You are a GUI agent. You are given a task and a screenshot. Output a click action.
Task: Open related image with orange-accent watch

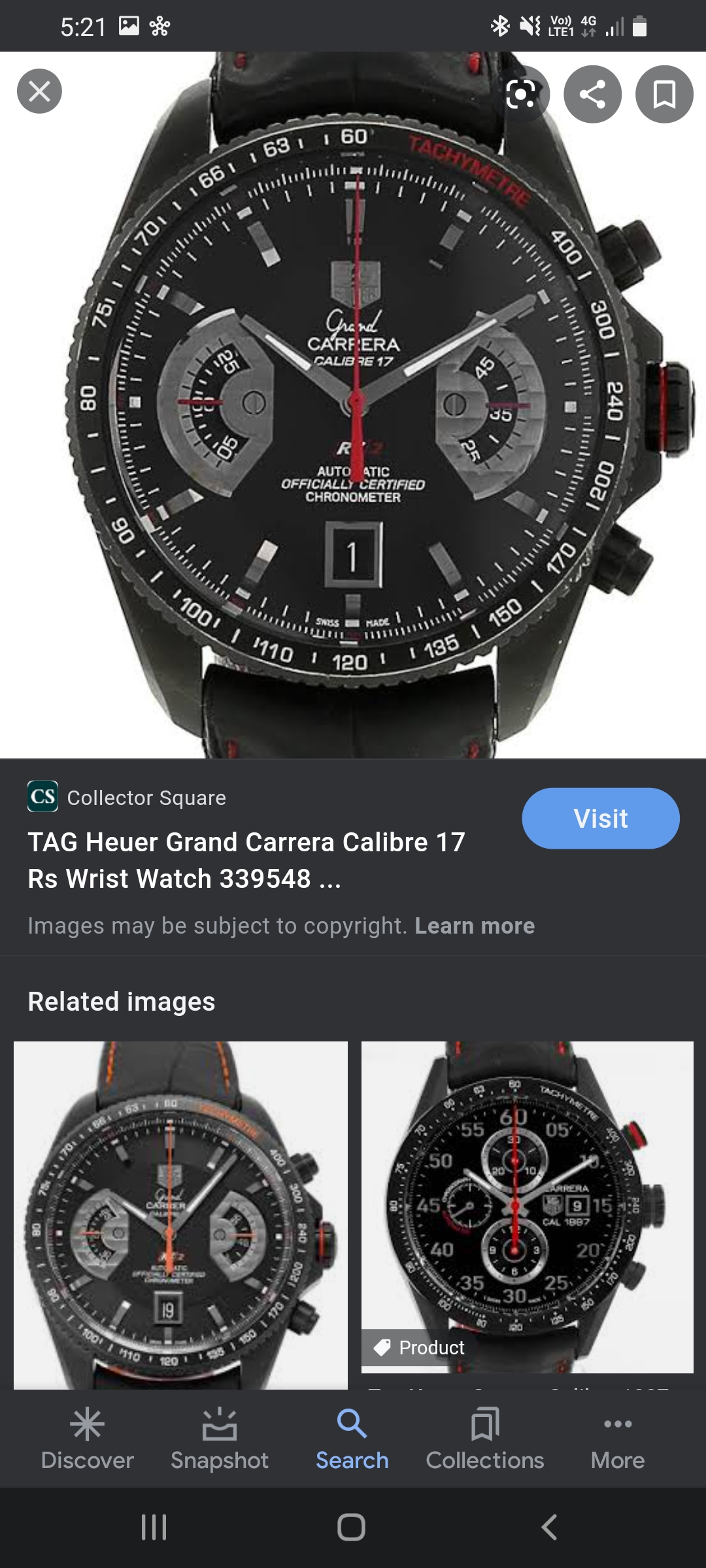point(180,1215)
